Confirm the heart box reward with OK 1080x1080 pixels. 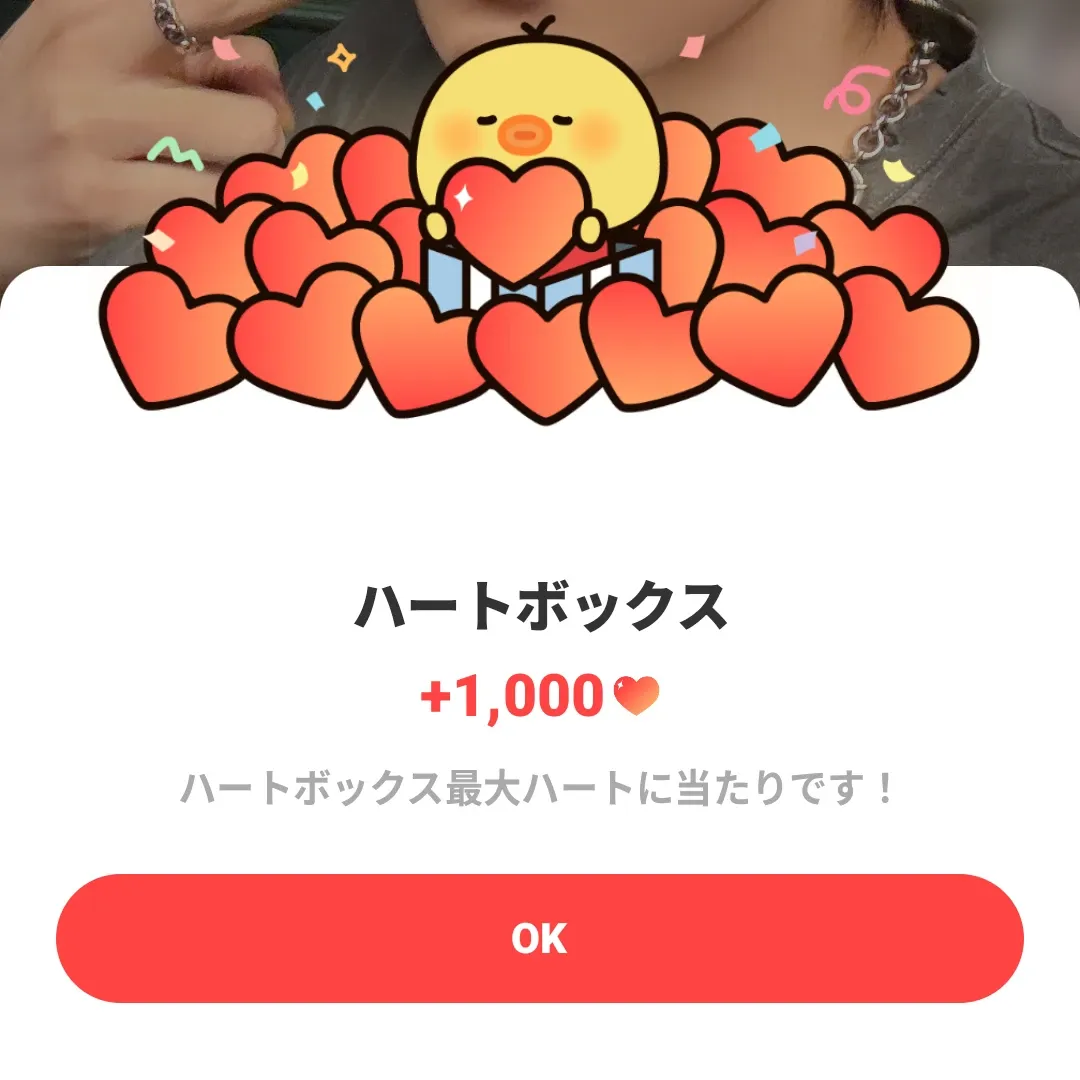coord(540,938)
